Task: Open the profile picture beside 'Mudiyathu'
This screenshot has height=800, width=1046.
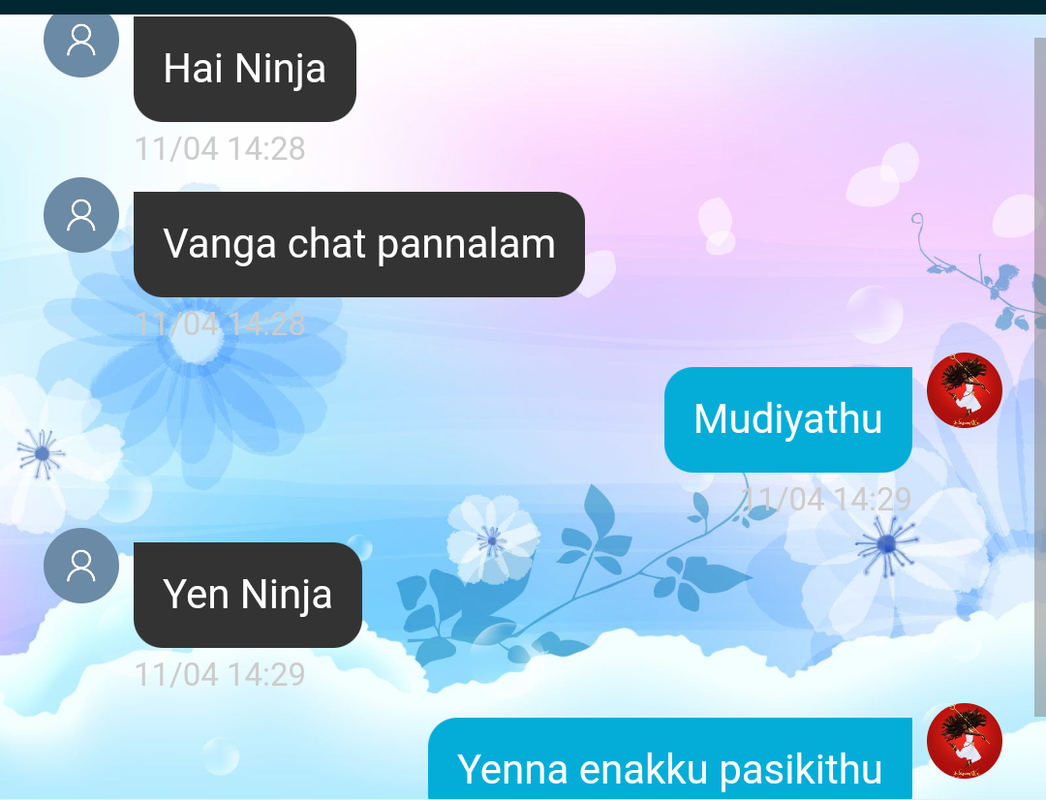Action: [x=964, y=390]
